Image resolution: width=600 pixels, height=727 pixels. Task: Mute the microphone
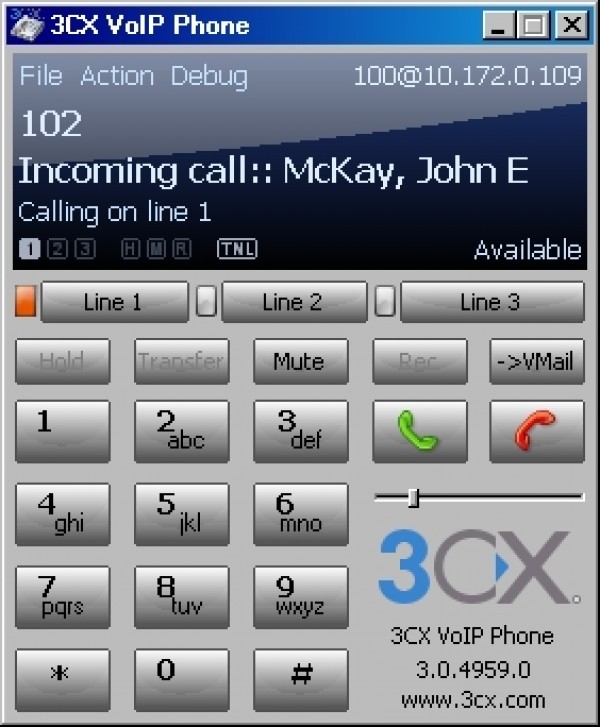tap(298, 362)
